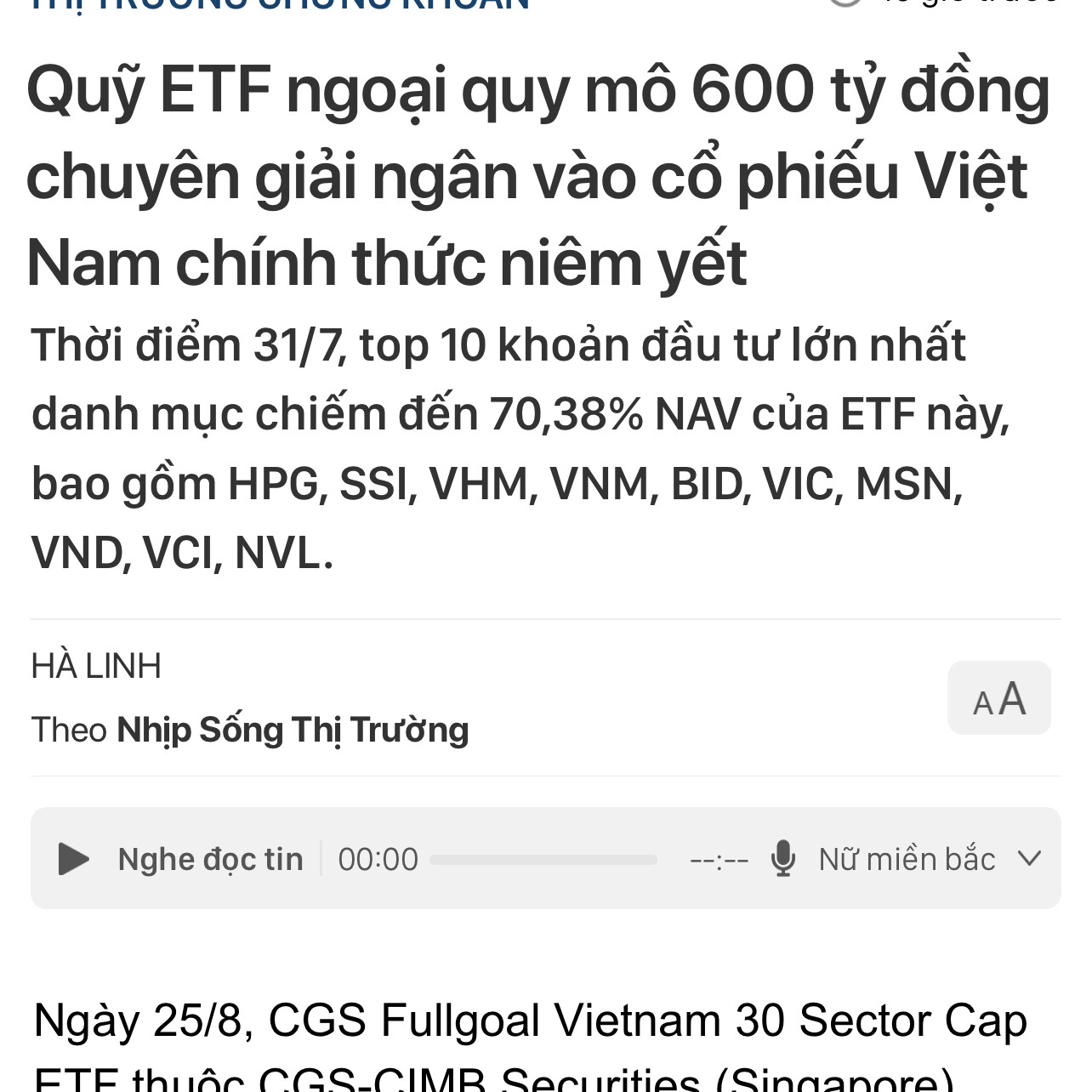Open the AA text size button
Screen dimensions: 1092x1092
point(998,698)
